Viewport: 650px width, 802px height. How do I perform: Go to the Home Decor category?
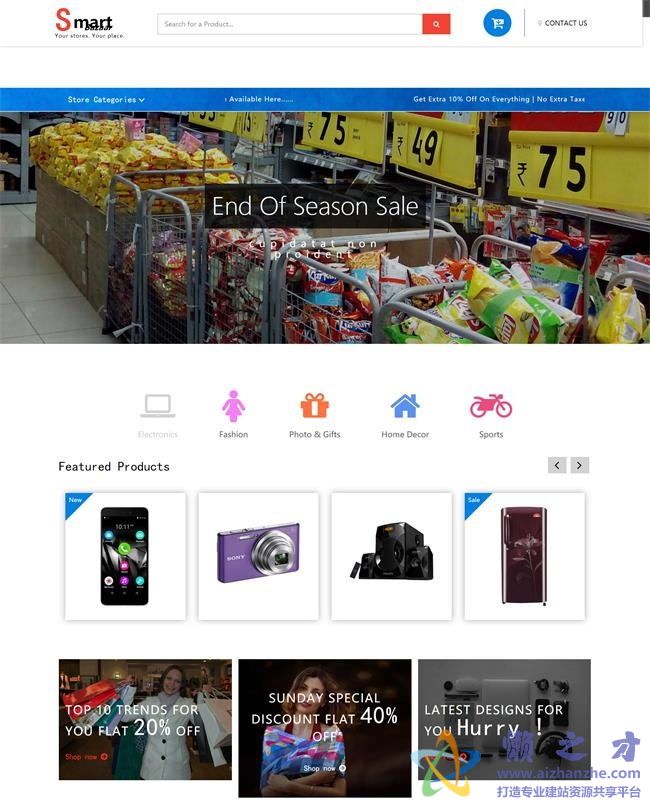405,415
